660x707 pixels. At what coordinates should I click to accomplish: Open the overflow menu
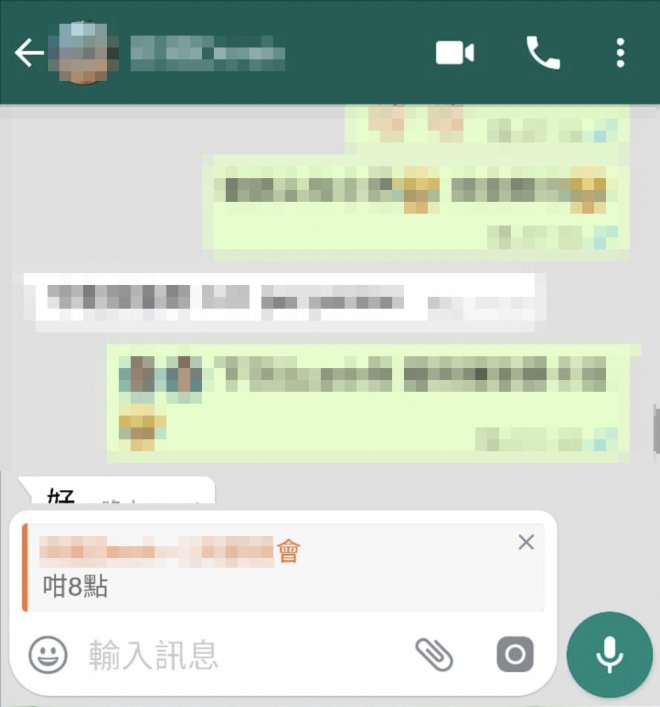(x=621, y=53)
